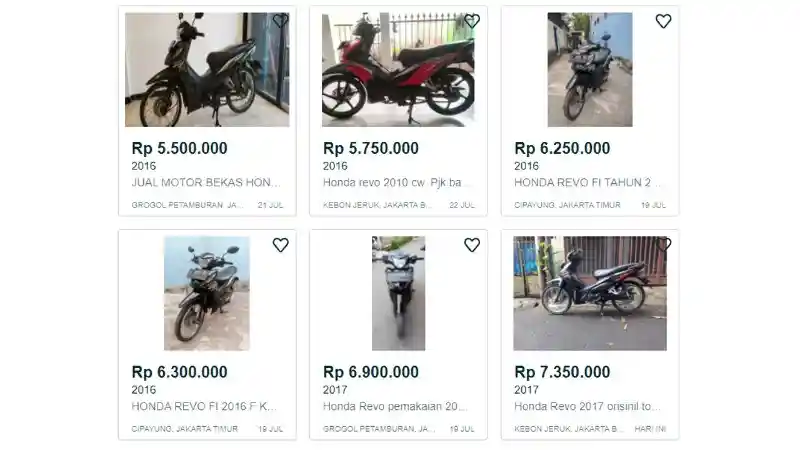Favorite the Rp 6.900.000 listing
800x450 pixels.
(x=472, y=245)
